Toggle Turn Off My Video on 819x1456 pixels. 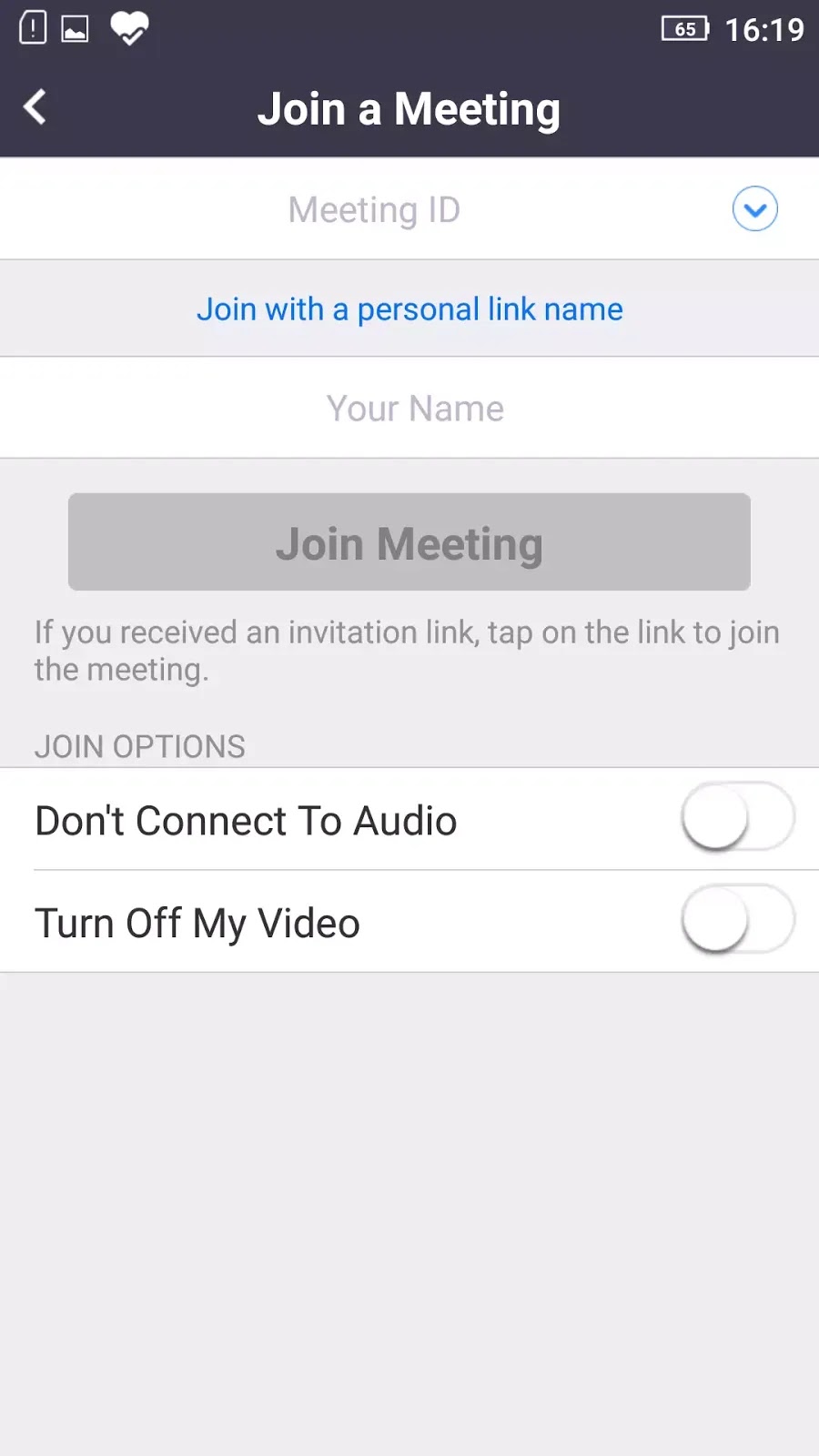tap(737, 920)
